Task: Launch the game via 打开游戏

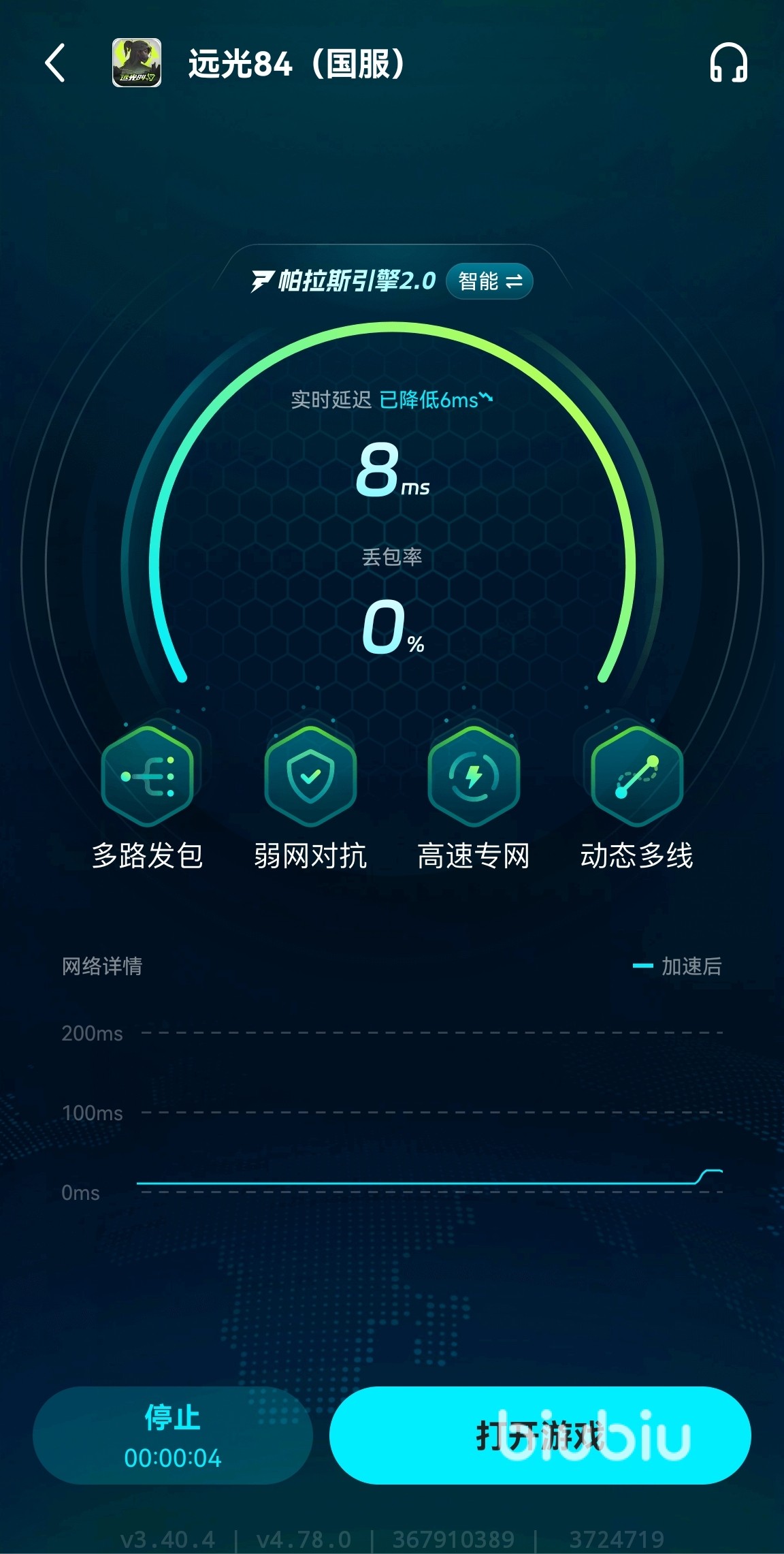Action: coord(540,1435)
